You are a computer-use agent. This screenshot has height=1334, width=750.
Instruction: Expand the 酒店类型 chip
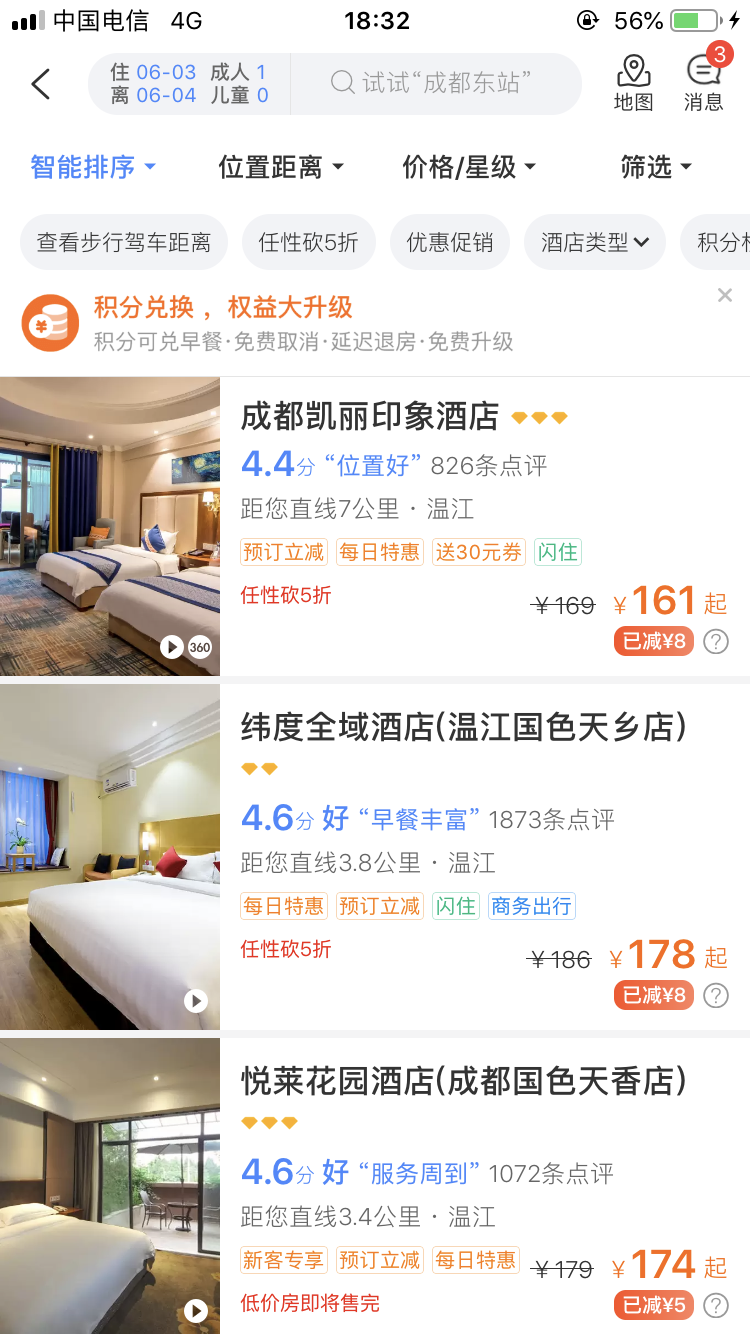point(594,242)
